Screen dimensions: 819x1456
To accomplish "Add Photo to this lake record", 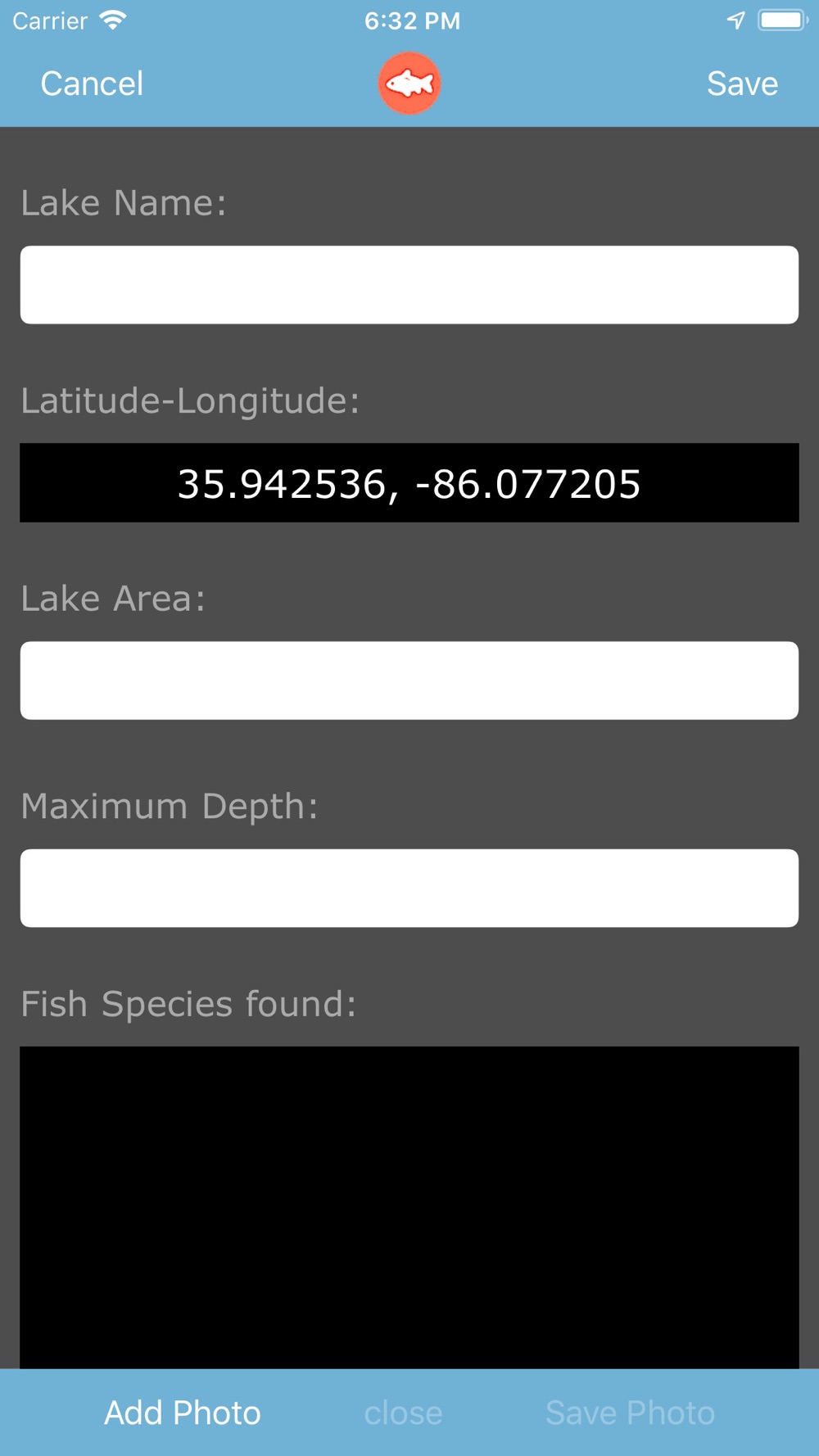I will [183, 1413].
